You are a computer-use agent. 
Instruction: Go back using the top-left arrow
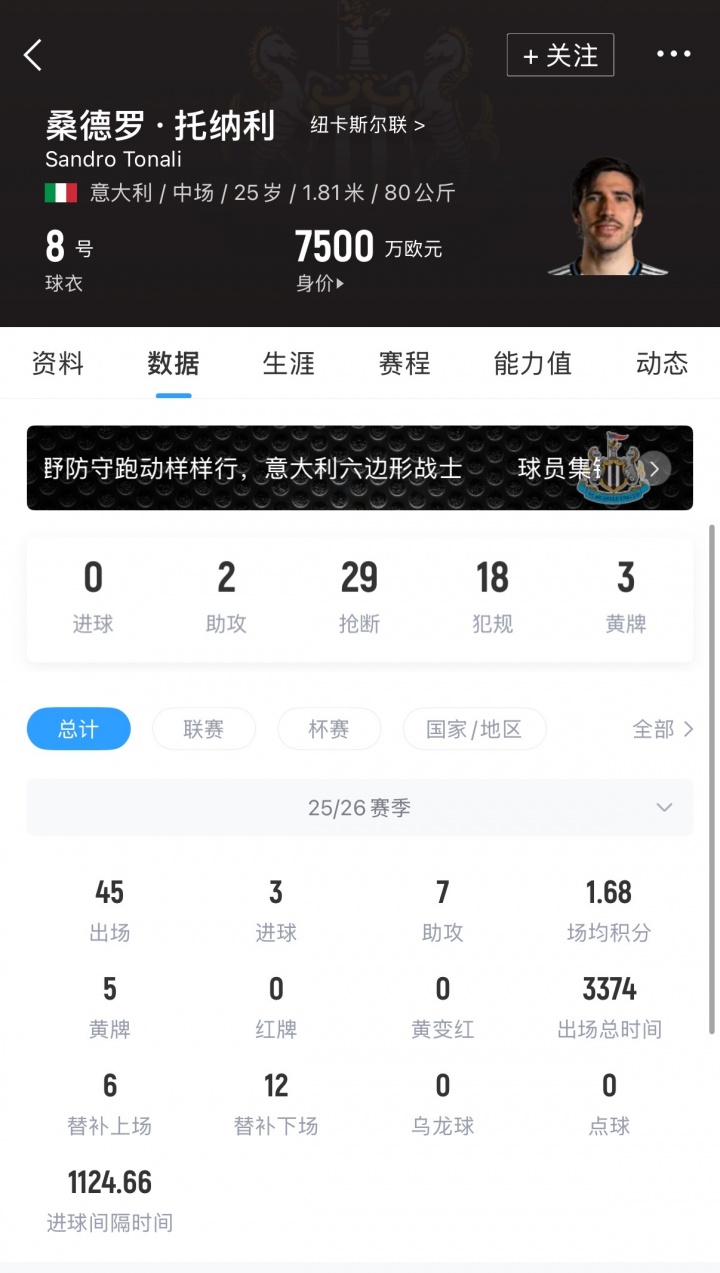pos(33,55)
